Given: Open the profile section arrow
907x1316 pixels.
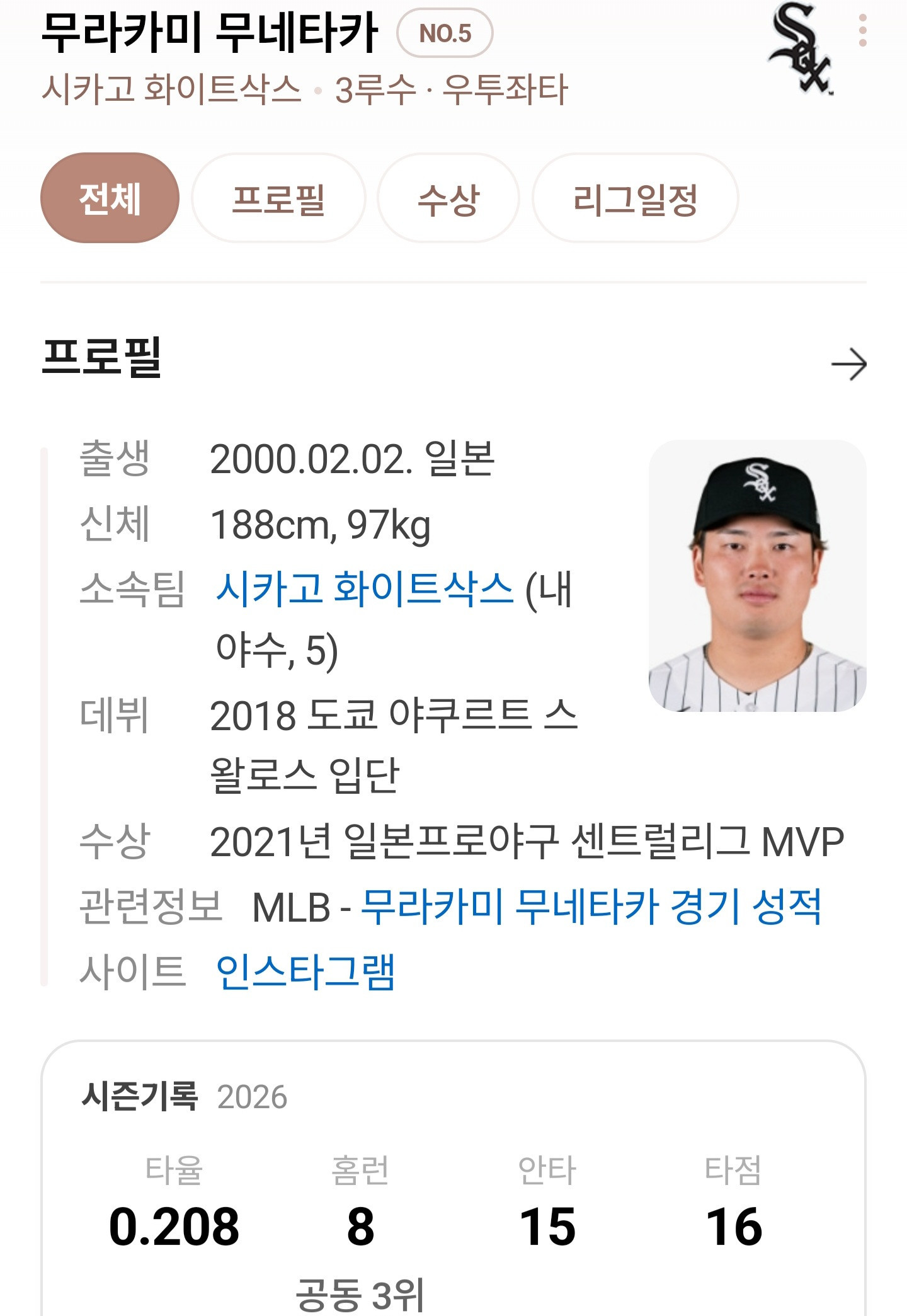Looking at the screenshot, I should coord(848,363).
